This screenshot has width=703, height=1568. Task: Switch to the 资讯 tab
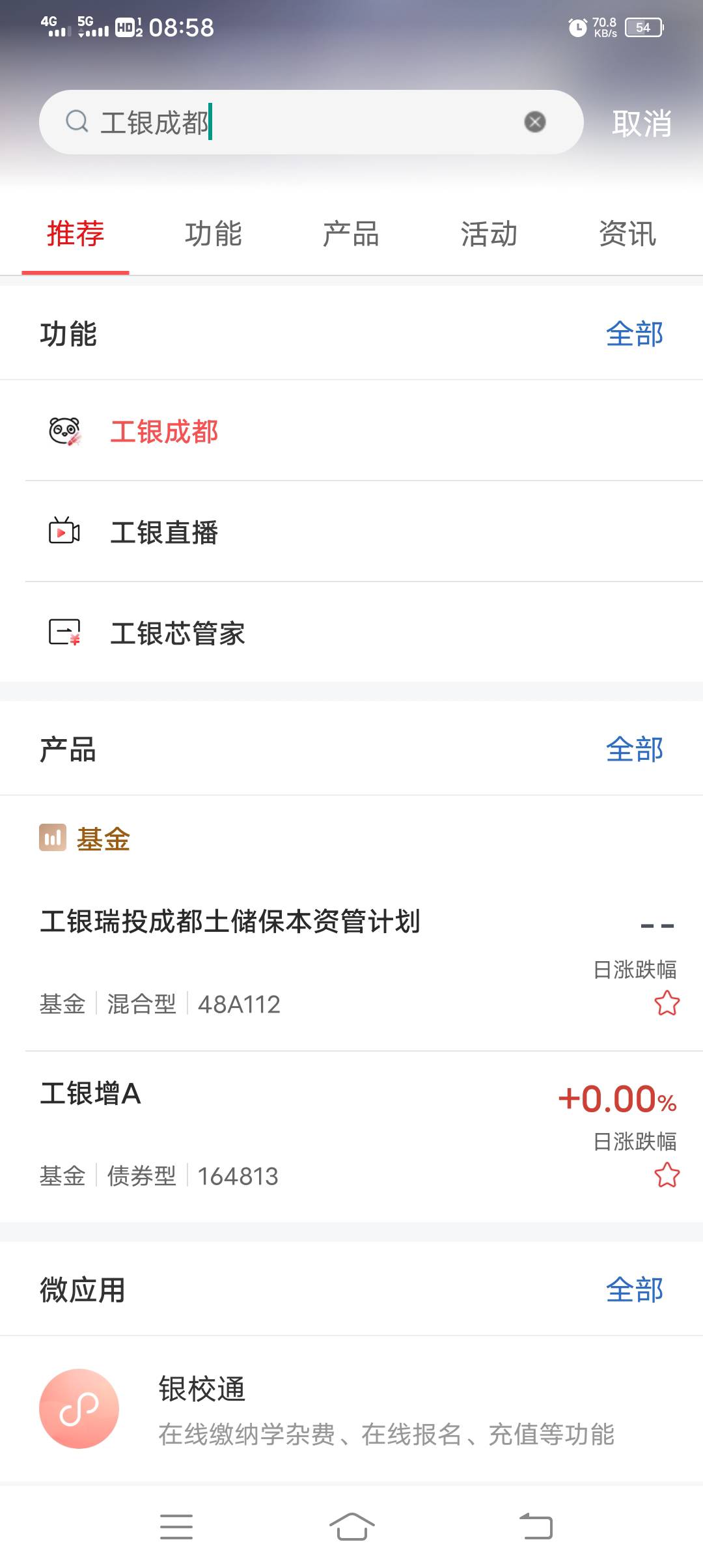pos(627,234)
